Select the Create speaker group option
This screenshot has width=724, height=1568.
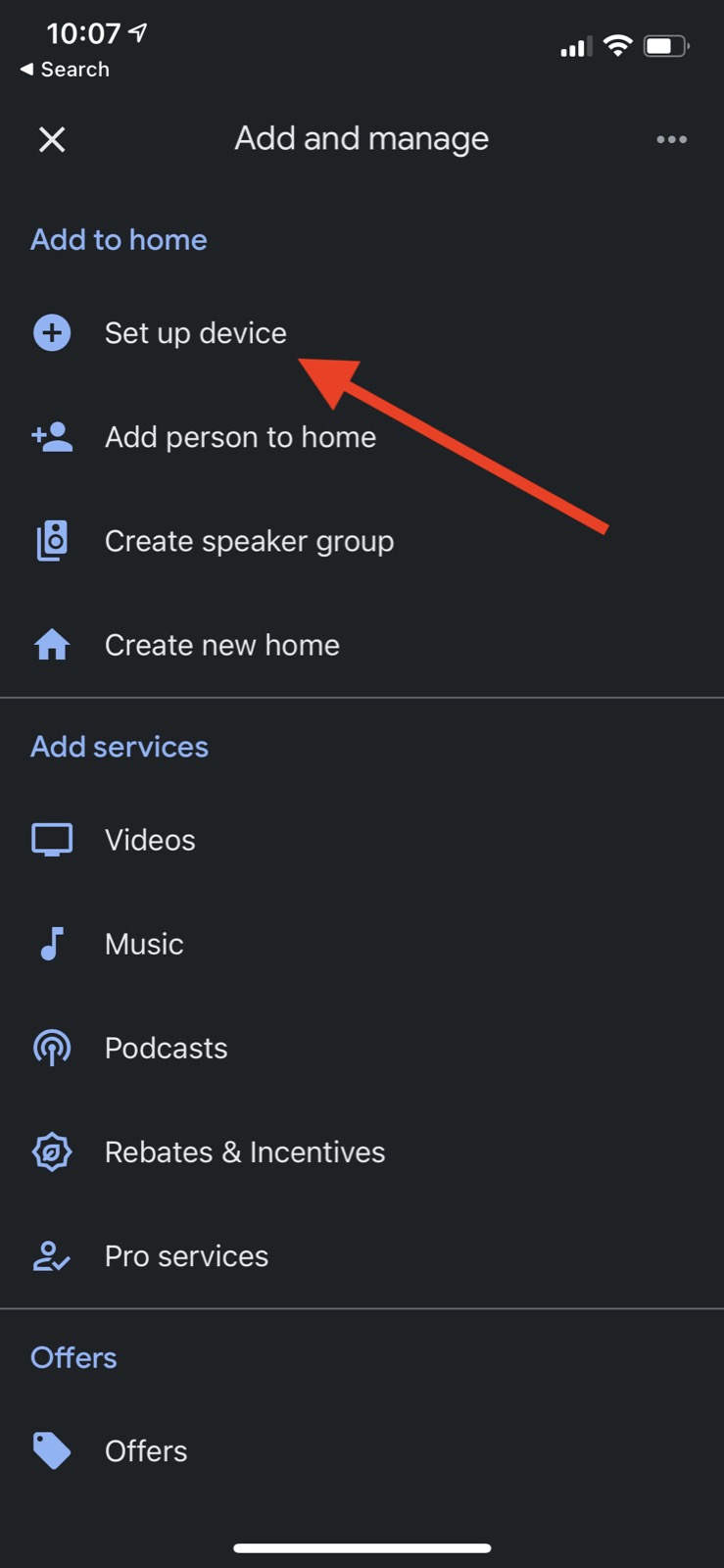(249, 540)
